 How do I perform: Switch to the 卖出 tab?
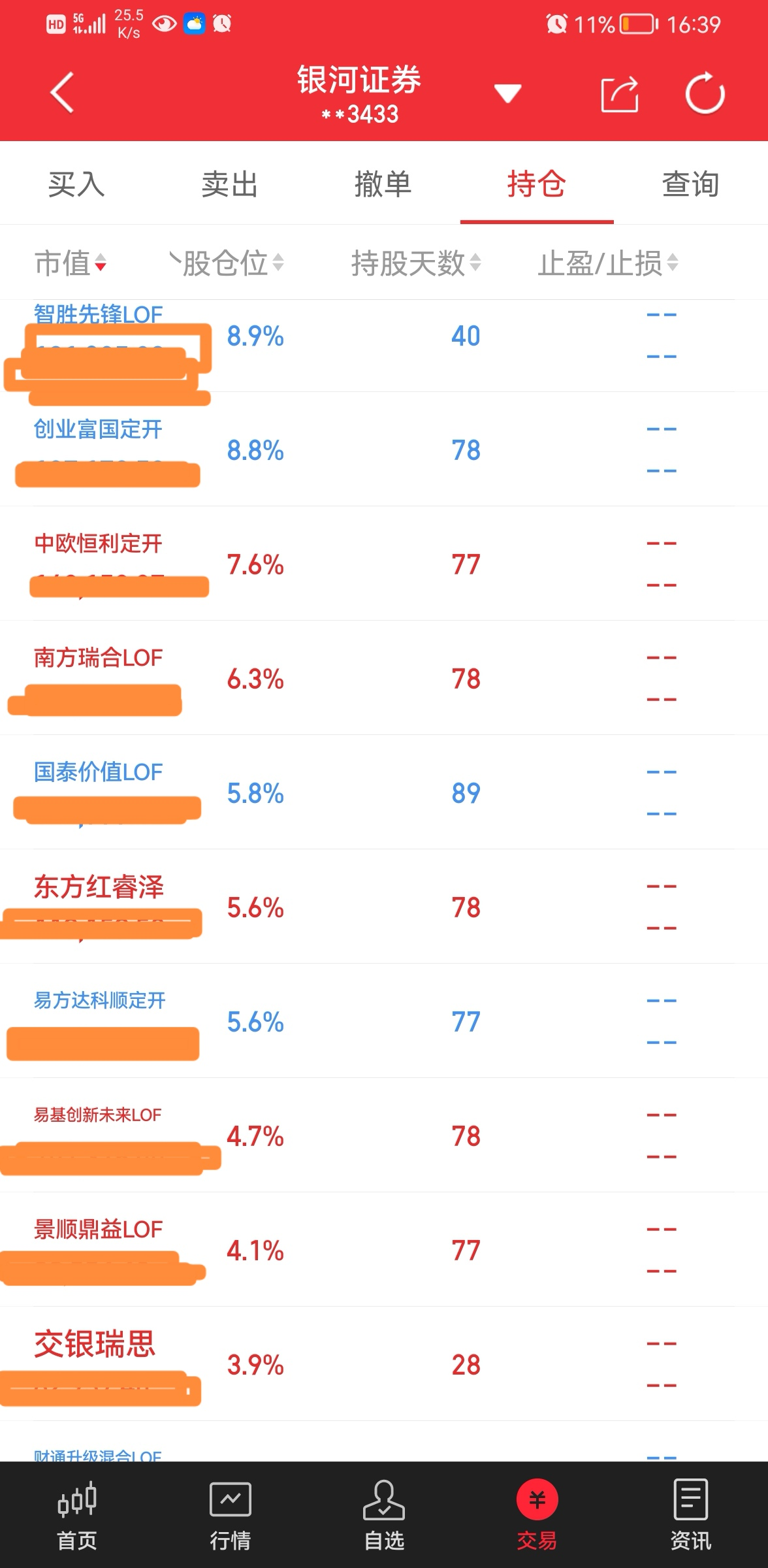229,184
